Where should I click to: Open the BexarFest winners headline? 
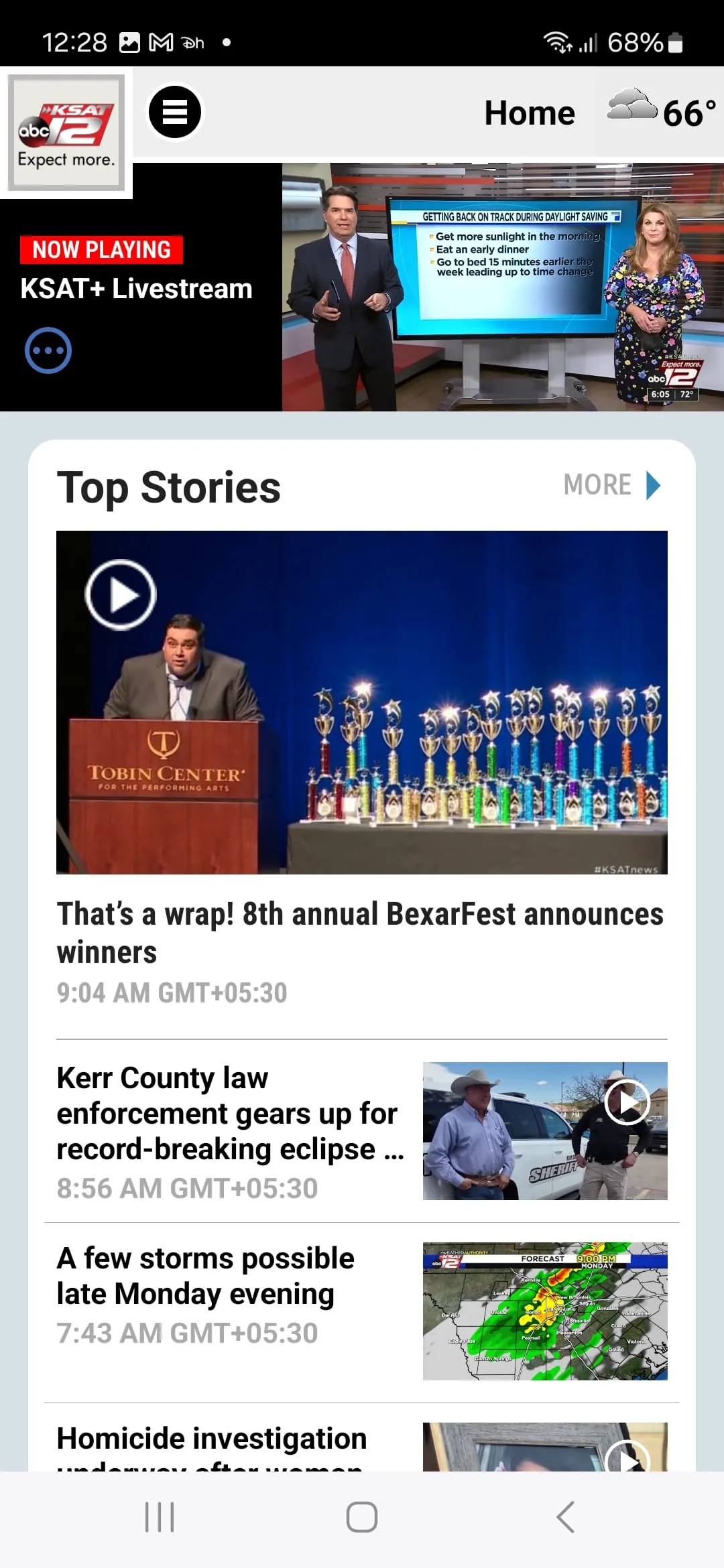tap(360, 932)
